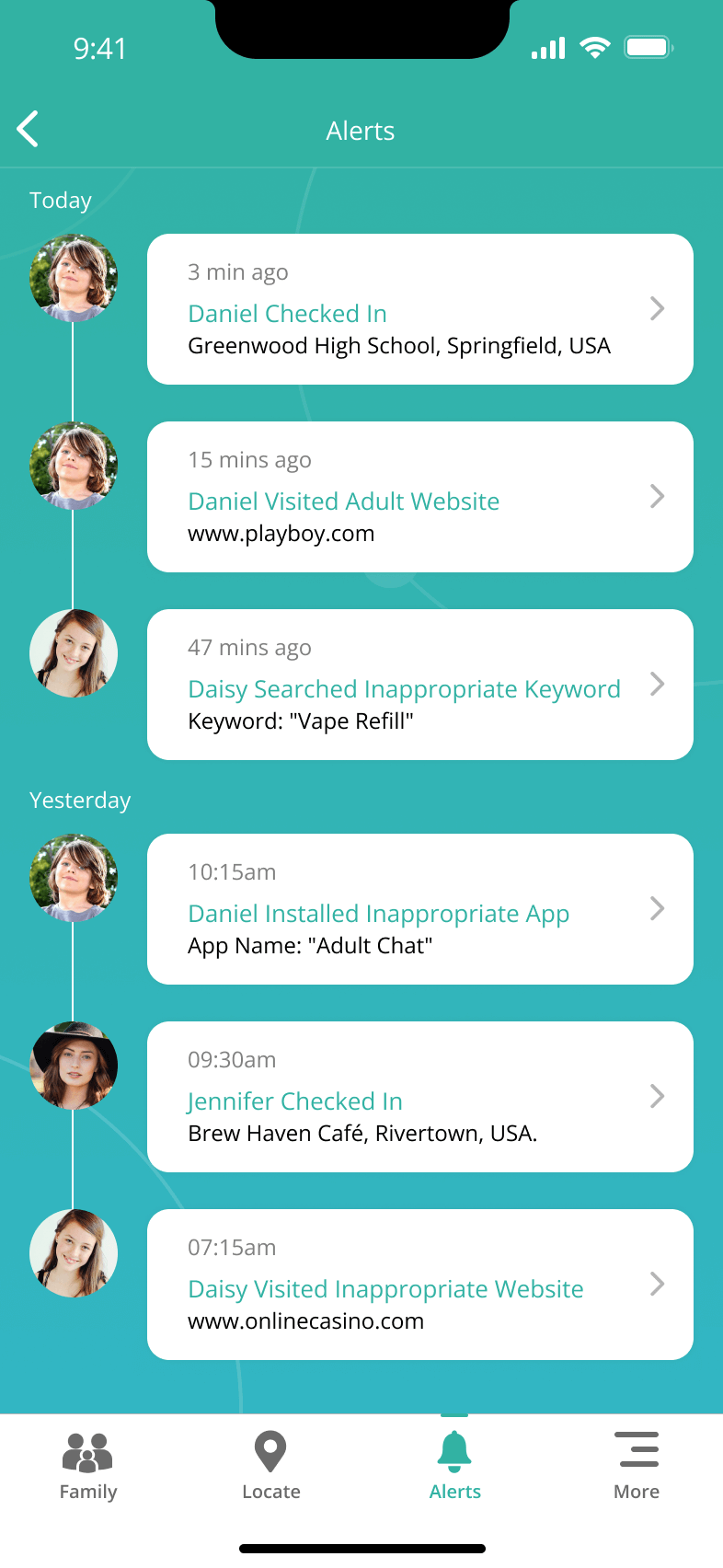The height and width of the screenshot is (1568, 723).
Task: Switch to the Locate tab
Action: click(x=270, y=1467)
